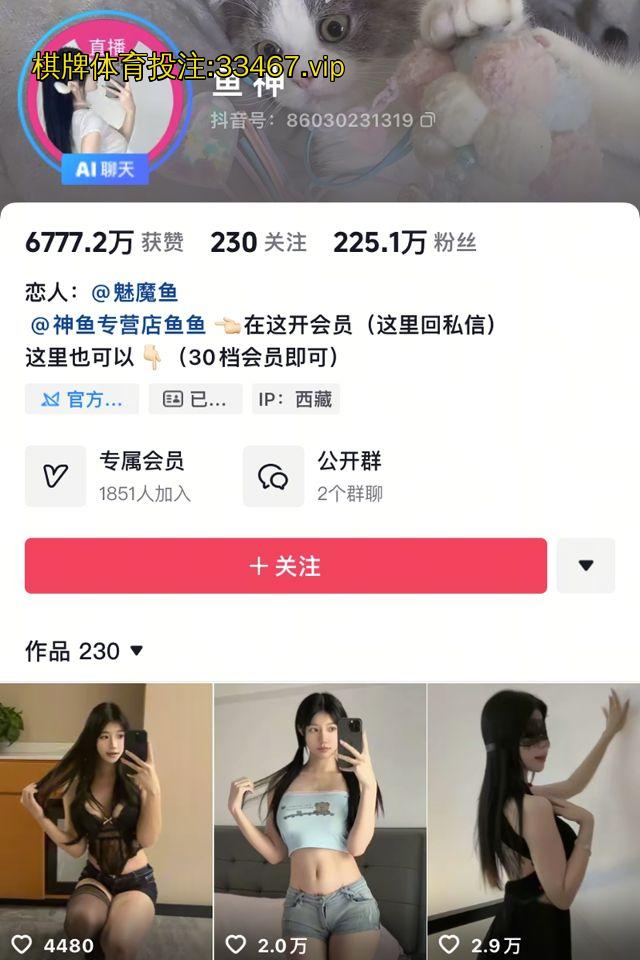The width and height of the screenshot is (640, 960).
Task: Open the @神鱼专营店鱼鱼 profile link
Action: (118, 324)
